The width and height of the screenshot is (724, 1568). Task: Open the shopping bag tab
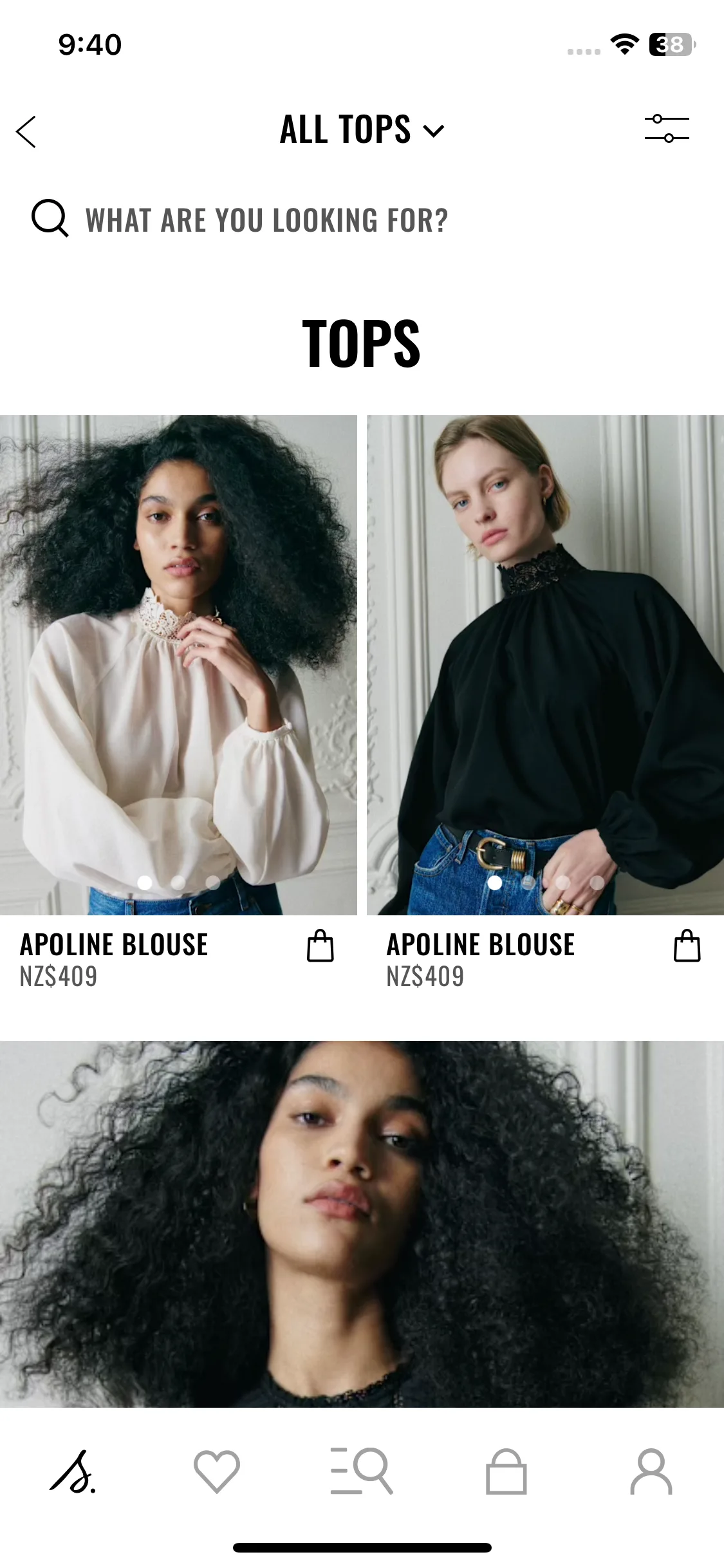(506, 1471)
